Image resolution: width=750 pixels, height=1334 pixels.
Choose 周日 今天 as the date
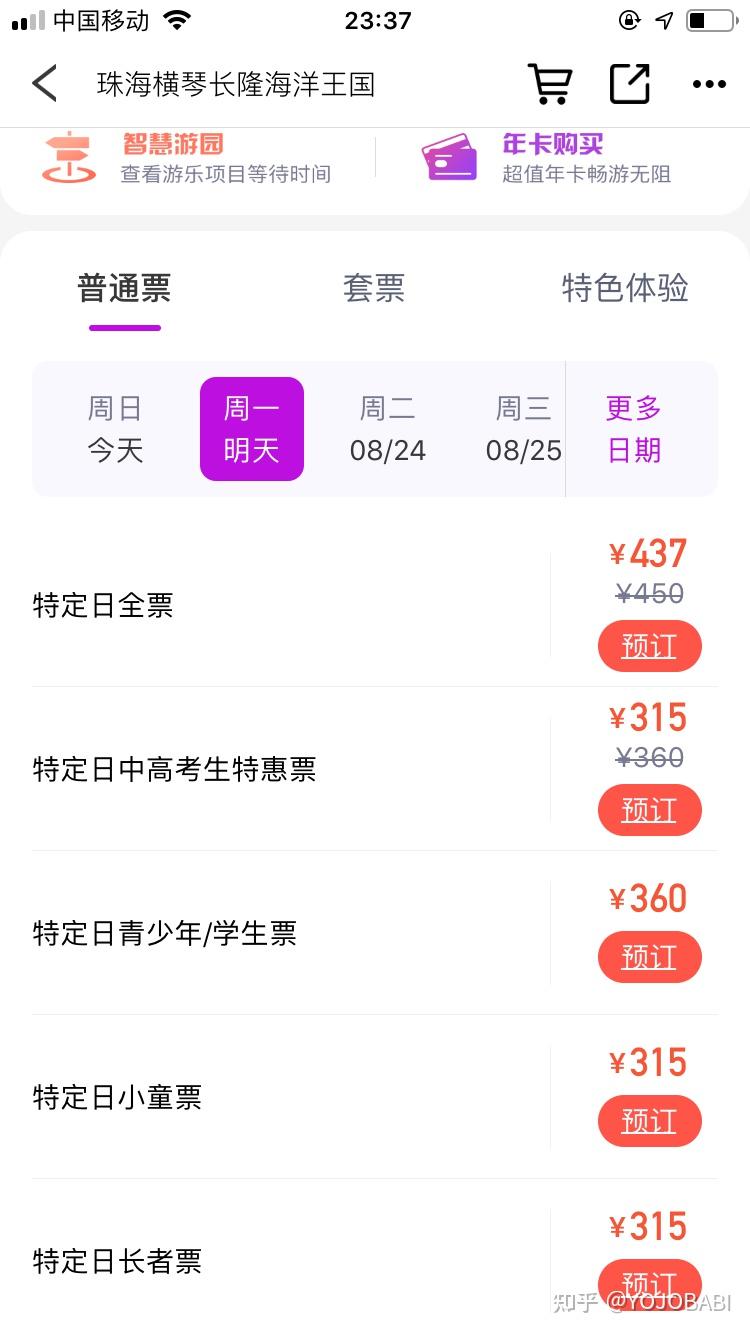click(x=116, y=429)
